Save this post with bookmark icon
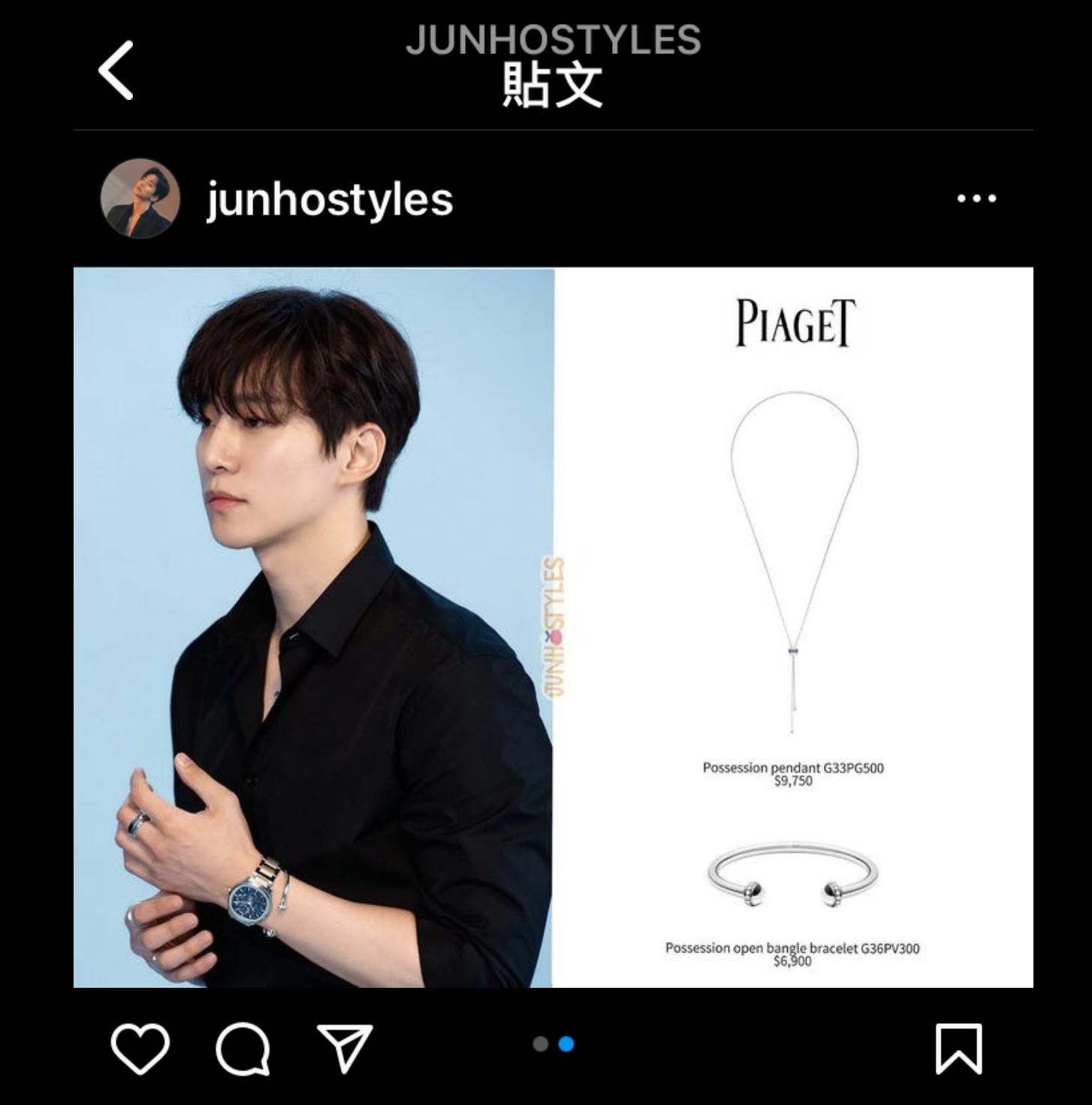Viewport: 1092px width, 1105px height. 958,1049
